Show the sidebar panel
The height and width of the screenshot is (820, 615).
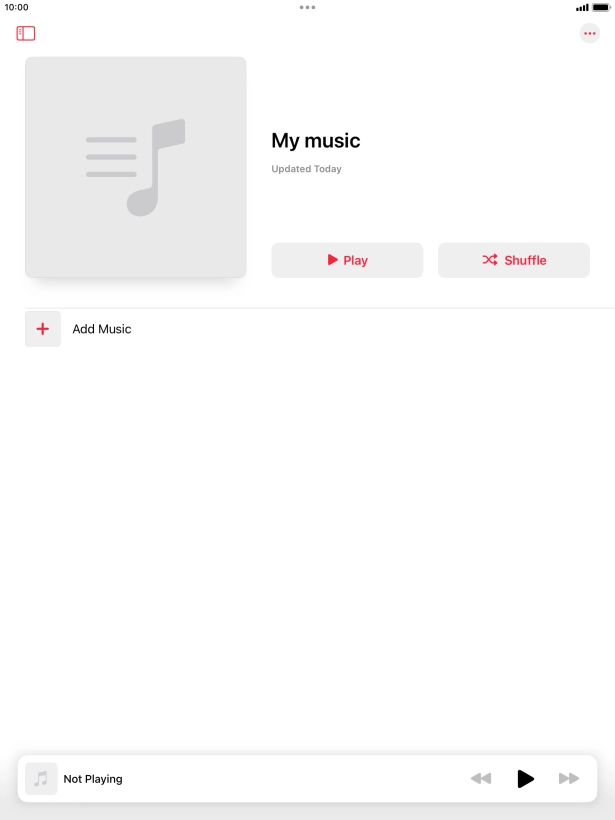[x=26, y=34]
